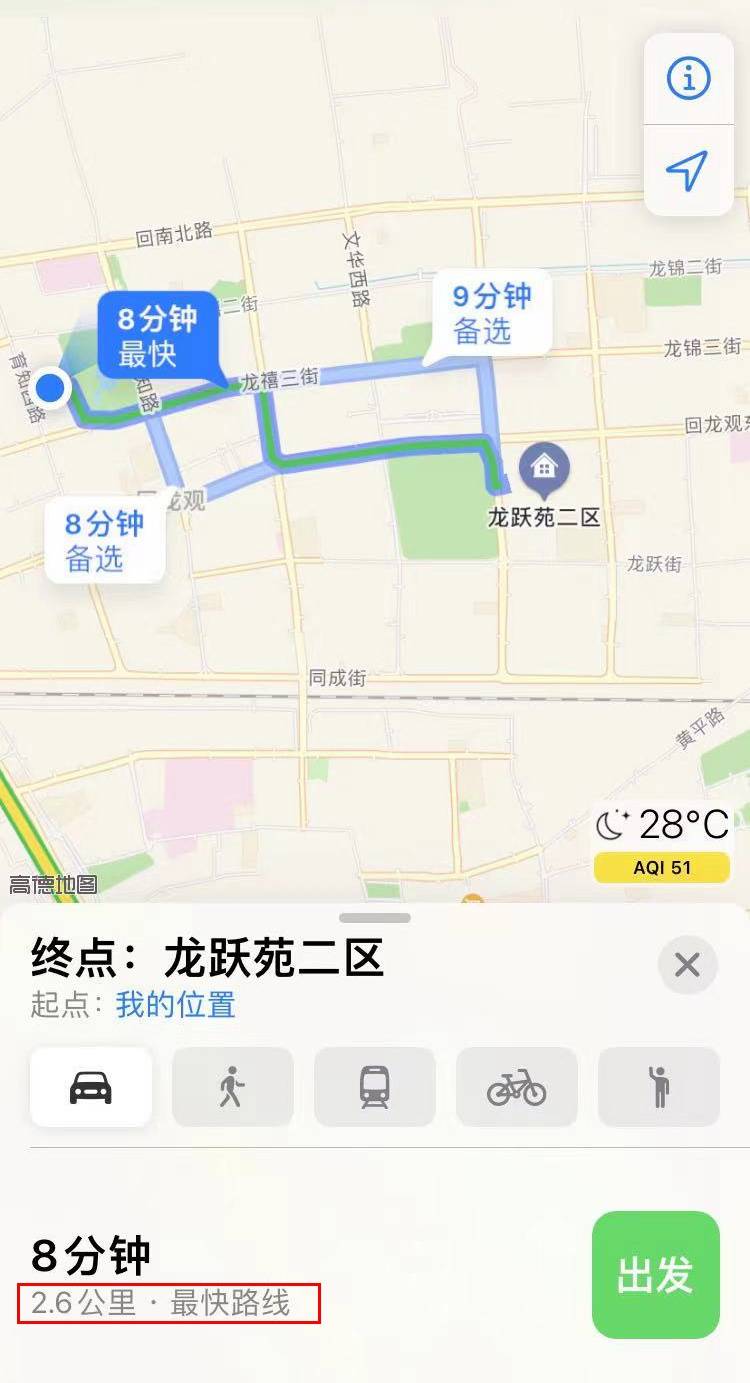This screenshot has height=1383, width=750.
Task: Choose the cycling directions icon
Action: [516, 1087]
